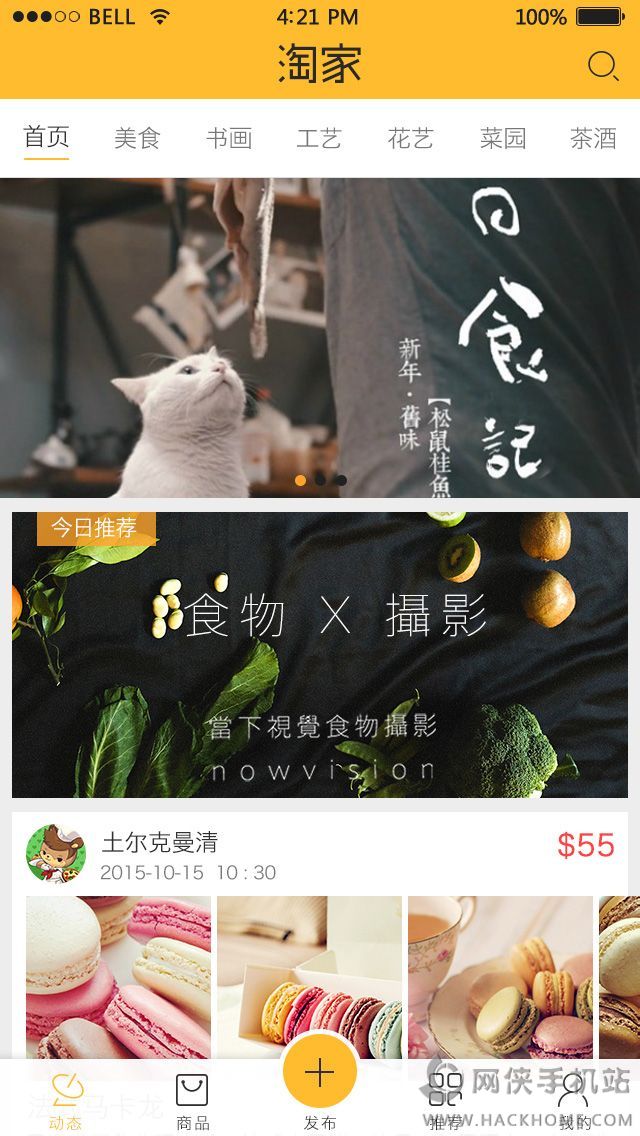Image resolution: width=640 pixels, height=1136 pixels.
Task: View the pink macaron close-up photo
Action: (118, 977)
